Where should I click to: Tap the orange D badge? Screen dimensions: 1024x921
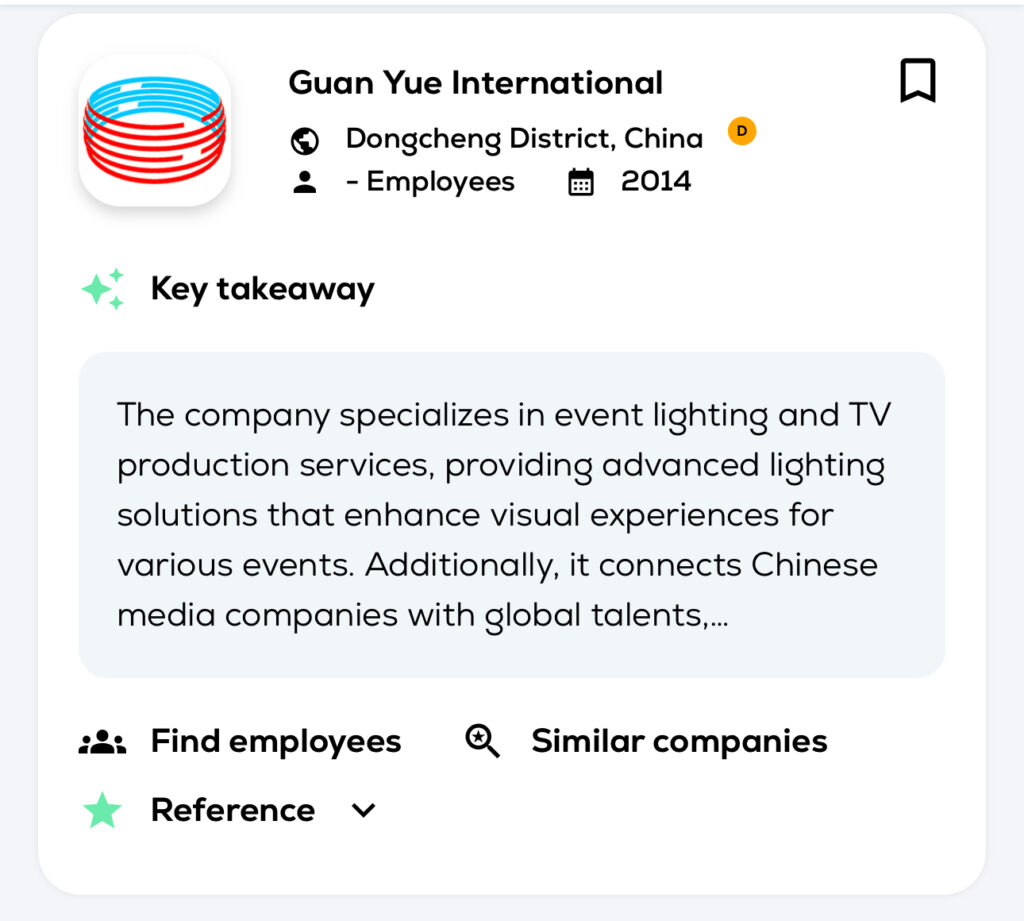[x=741, y=131]
